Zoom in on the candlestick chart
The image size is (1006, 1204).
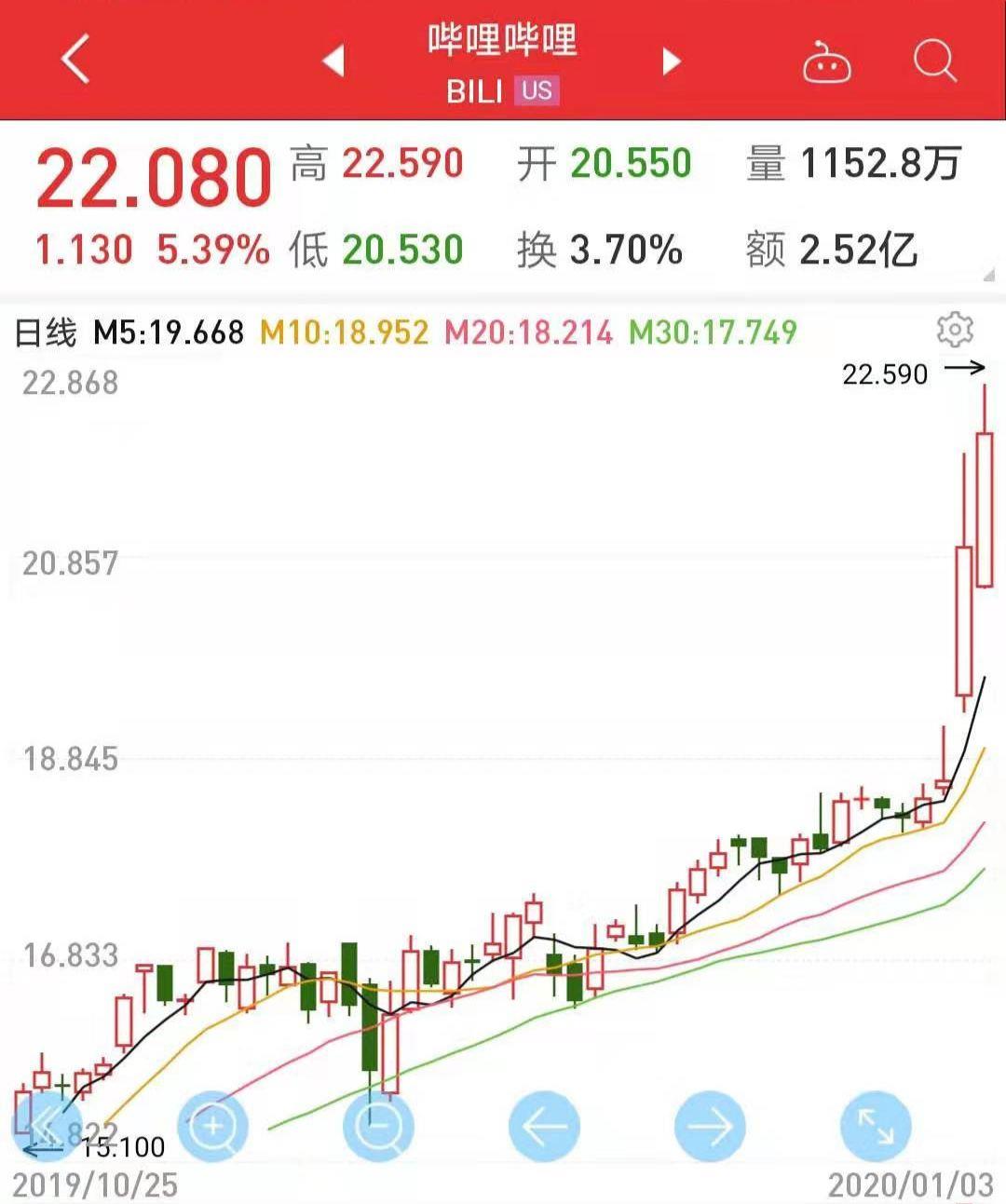(213, 1127)
